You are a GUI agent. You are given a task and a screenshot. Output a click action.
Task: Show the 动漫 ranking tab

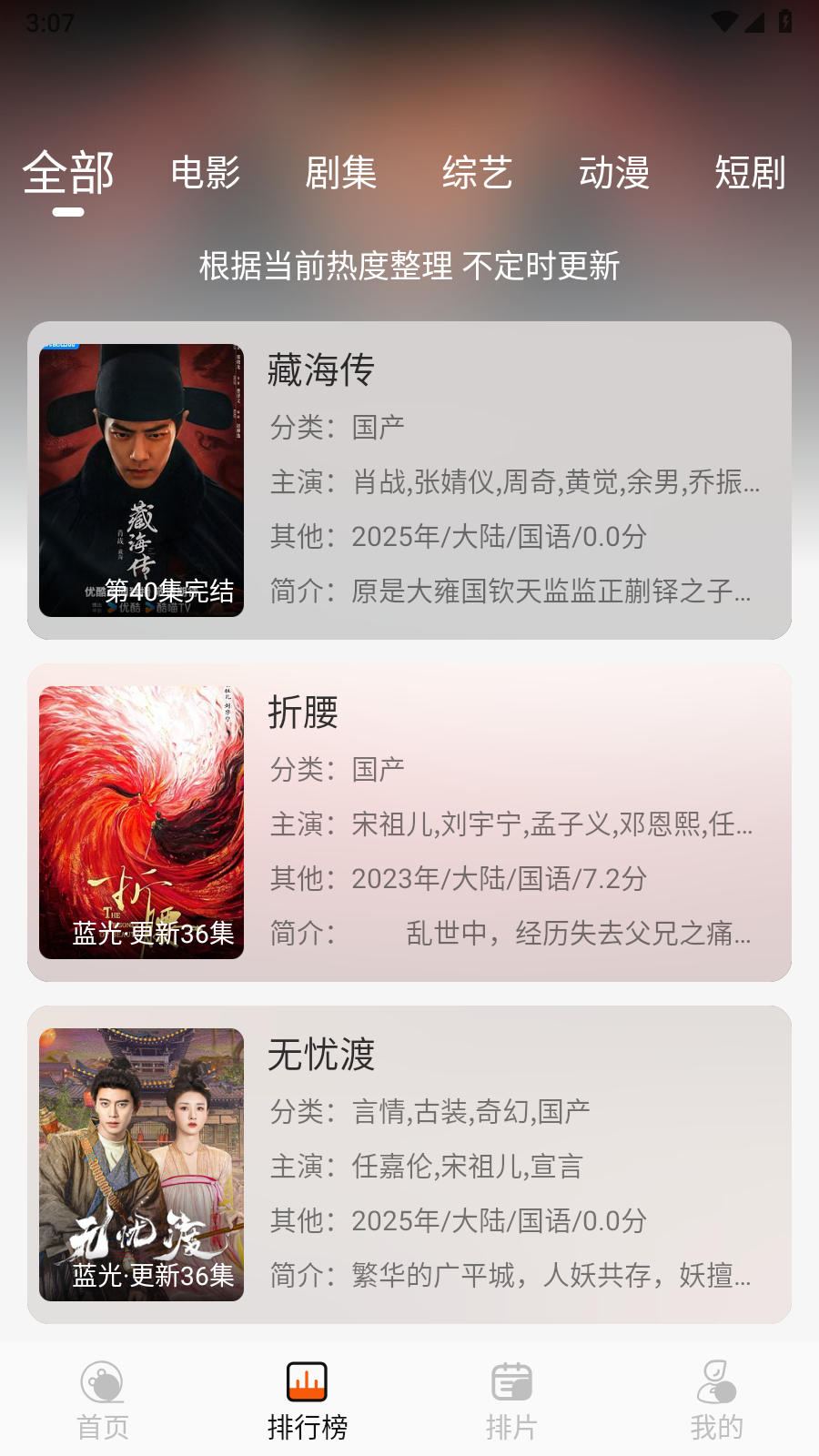pos(614,173)
